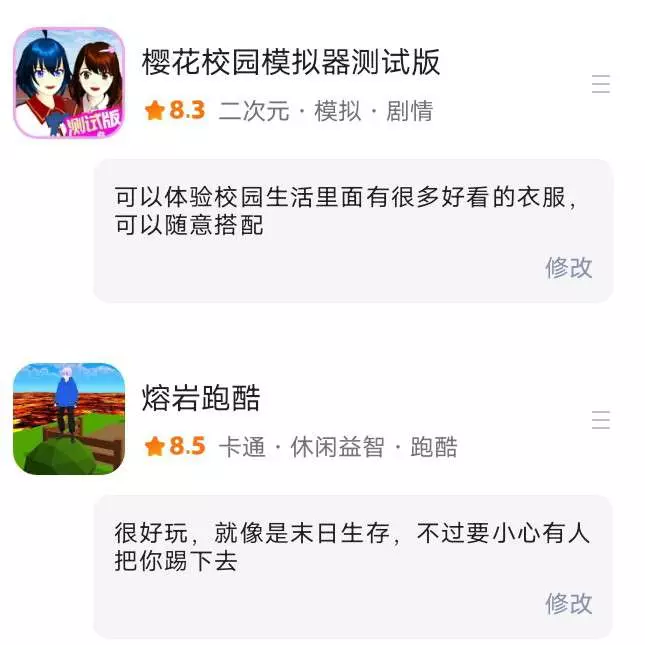Open the 樱花校园模拟器测试版 game icon
This screenshot has height=645, width=645.
pyautogui.click(x=69, y=83)
